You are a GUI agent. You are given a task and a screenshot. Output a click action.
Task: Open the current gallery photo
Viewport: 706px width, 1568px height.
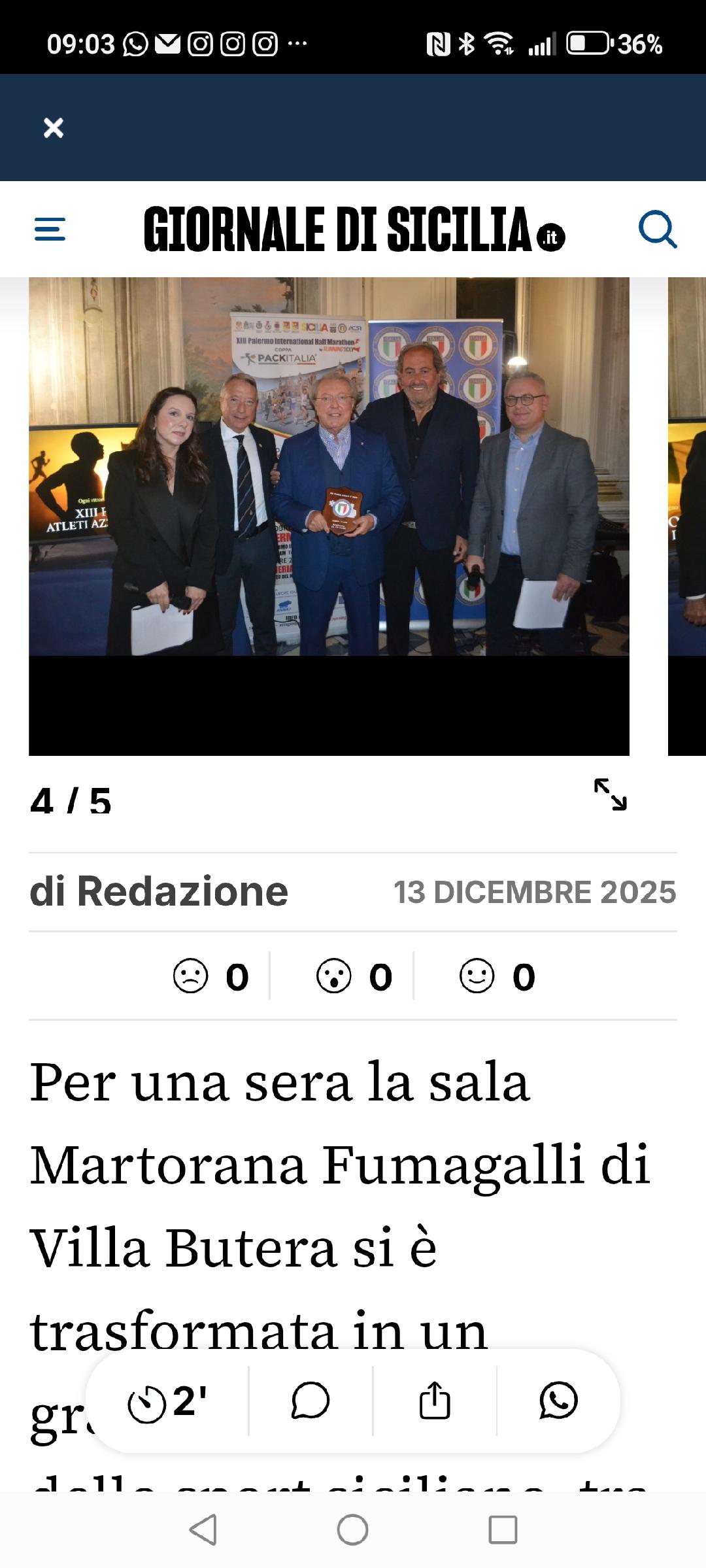click(329, 466)
